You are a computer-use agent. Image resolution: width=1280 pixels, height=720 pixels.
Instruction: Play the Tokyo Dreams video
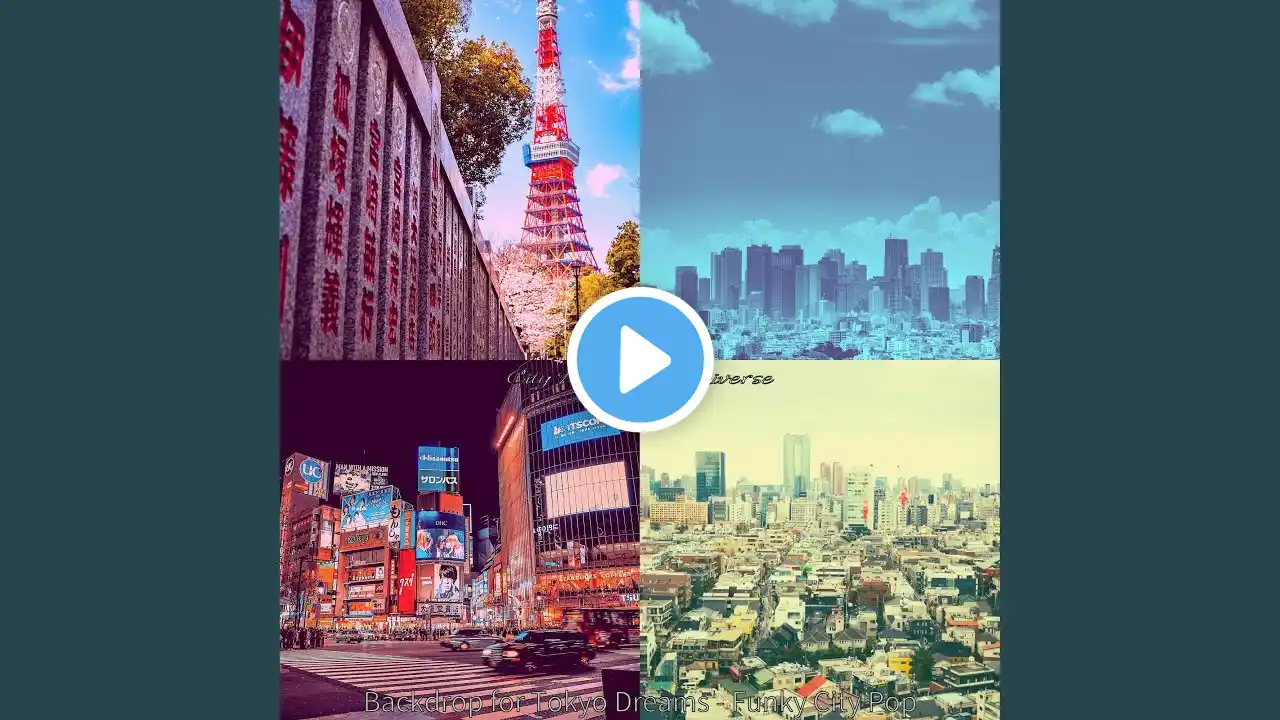[x=640, y=360]
